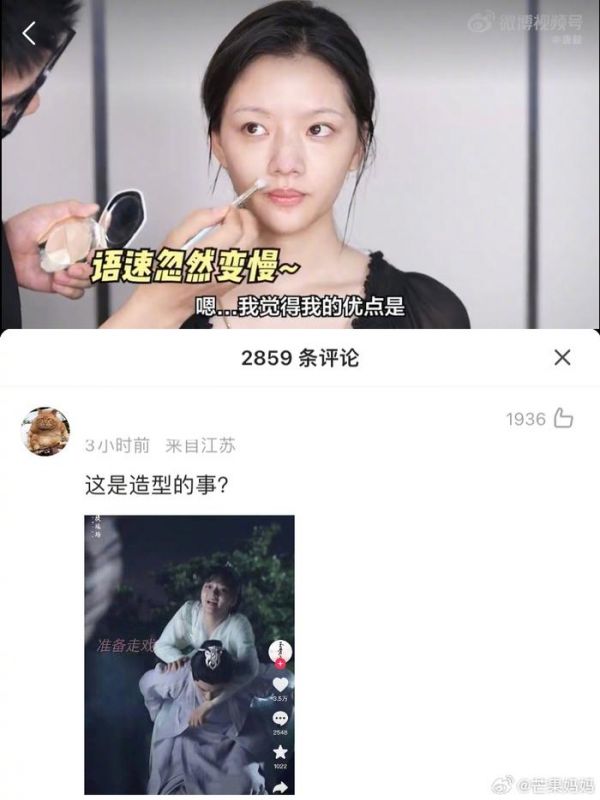Go back with the top-left arrow

click(x=29, y=33)
